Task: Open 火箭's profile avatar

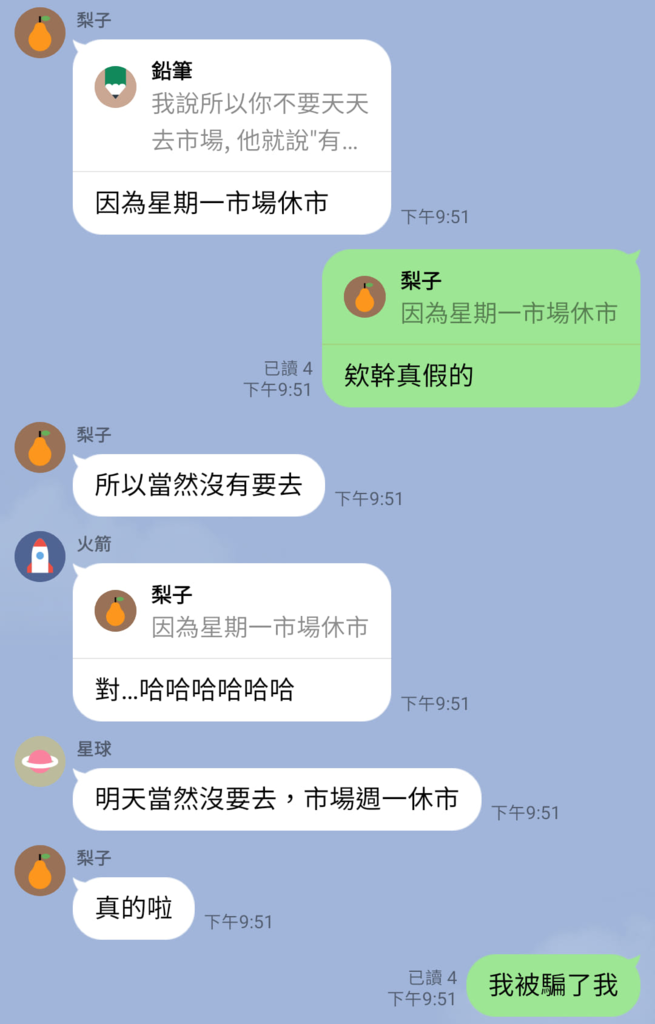Action: [40, 557]
